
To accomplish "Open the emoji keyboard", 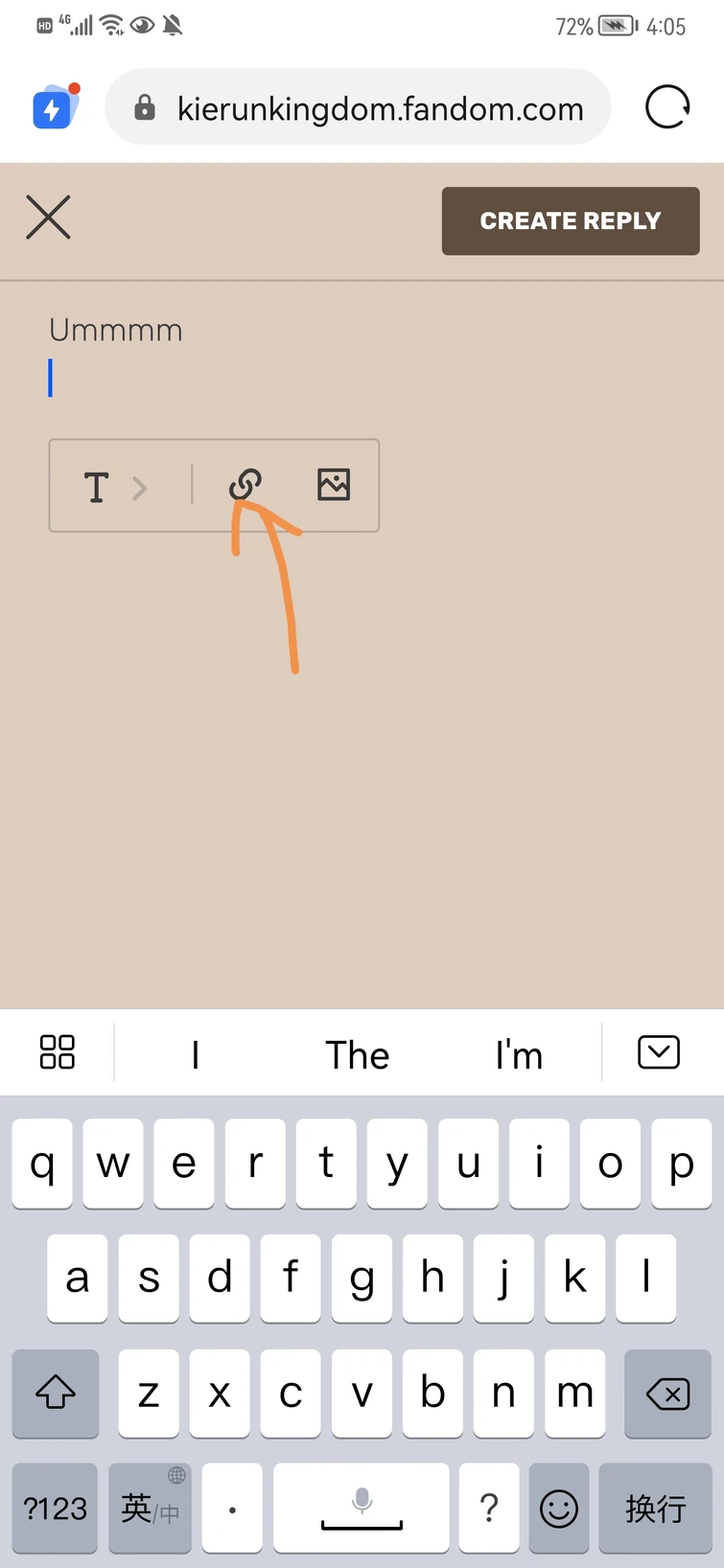I will [x=558, y=1509].
